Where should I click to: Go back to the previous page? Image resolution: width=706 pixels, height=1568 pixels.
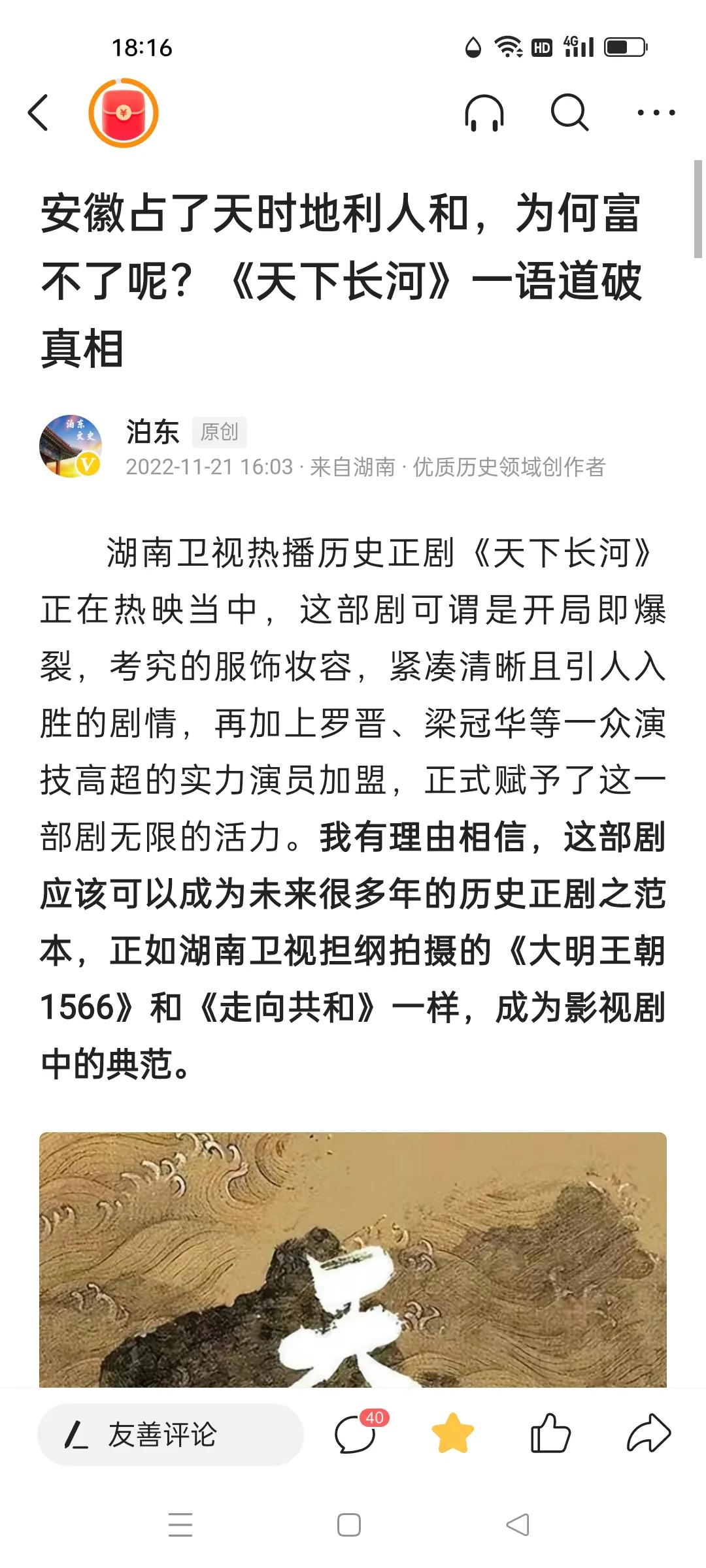click(x=38, y=112)
